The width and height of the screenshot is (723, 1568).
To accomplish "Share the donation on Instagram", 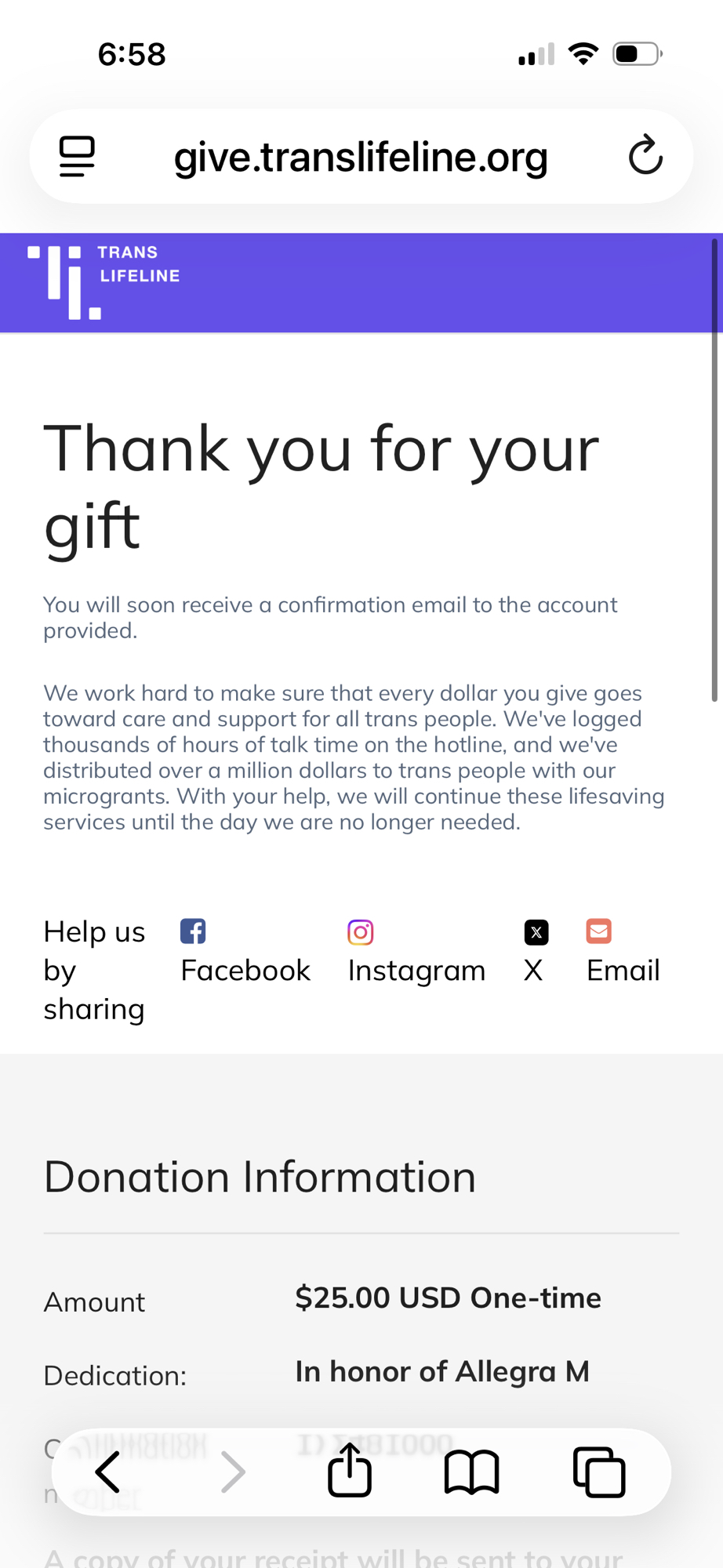I will pos(416,952).
